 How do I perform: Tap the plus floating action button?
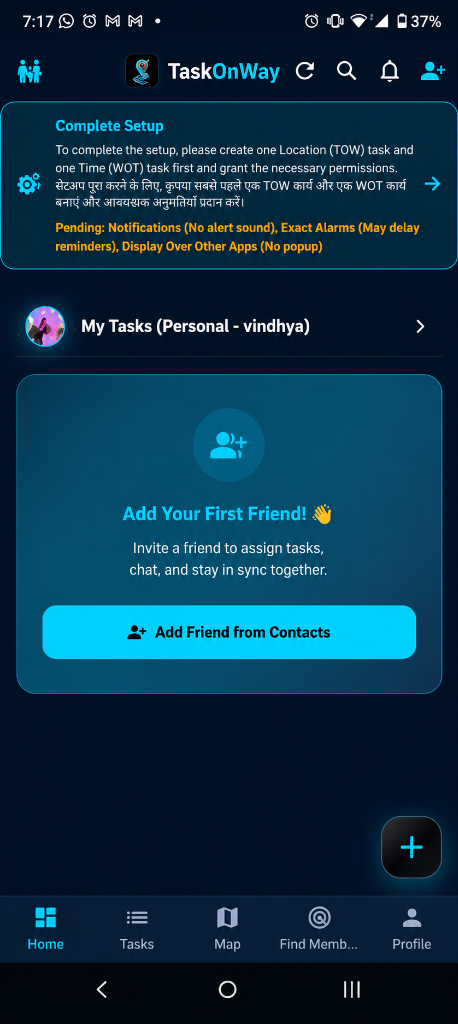tap(412, 847)
